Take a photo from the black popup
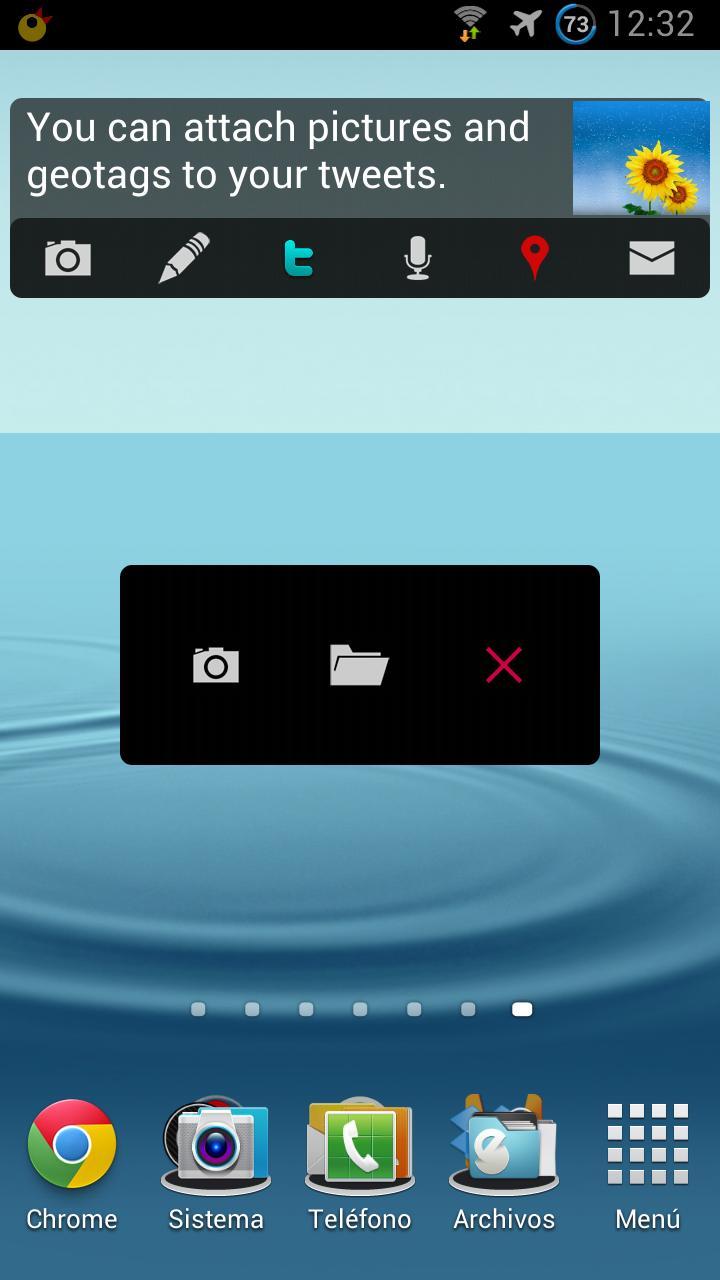Screen dimensions: 720x1280 point(216,665)
